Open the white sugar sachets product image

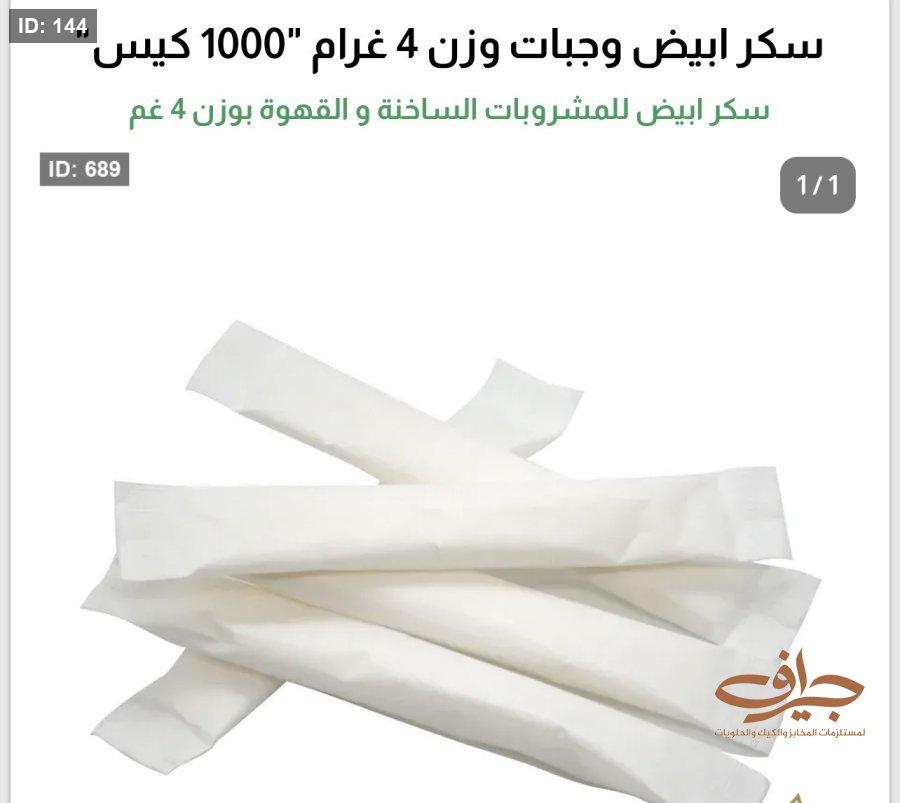click(x=450, y=540)
